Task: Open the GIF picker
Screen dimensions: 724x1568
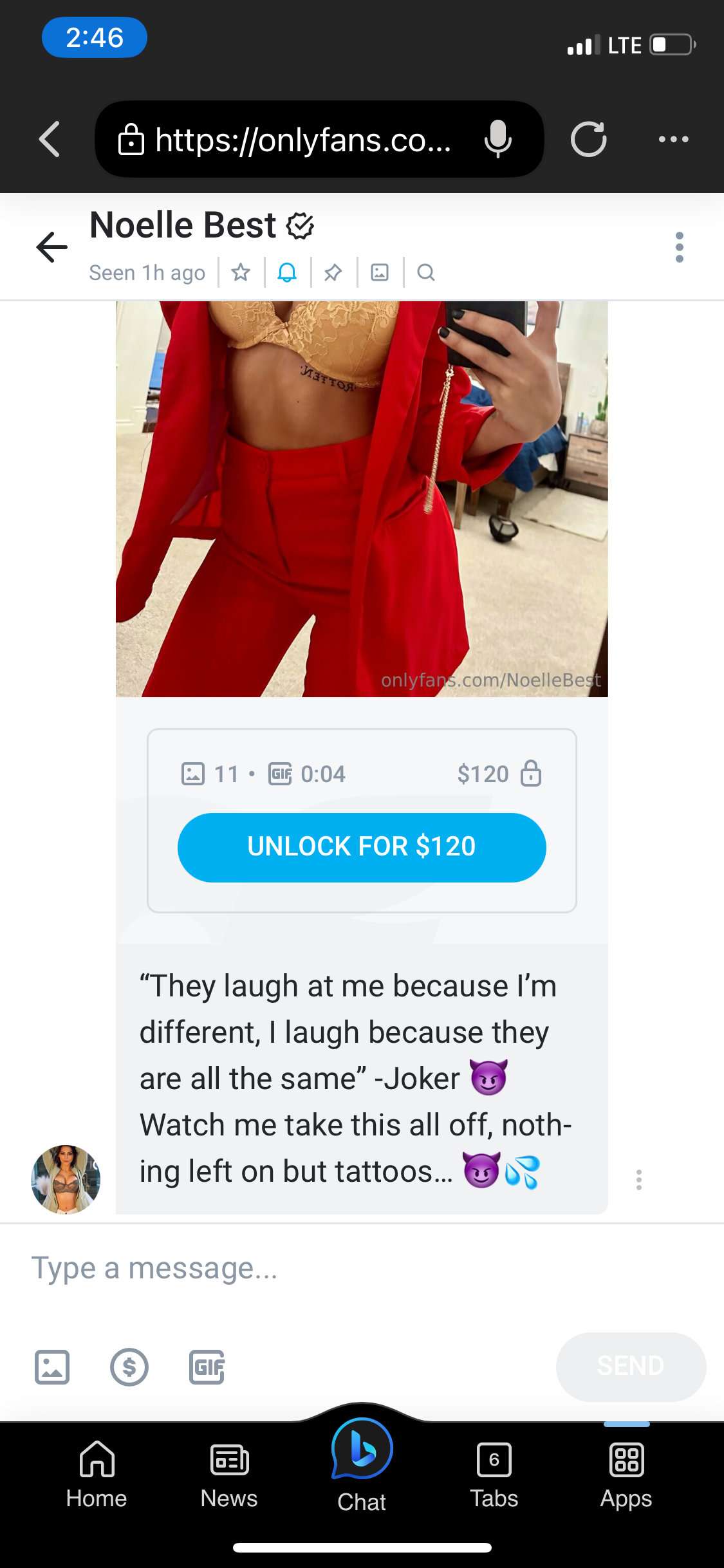Action: [x=207, y=1367]
